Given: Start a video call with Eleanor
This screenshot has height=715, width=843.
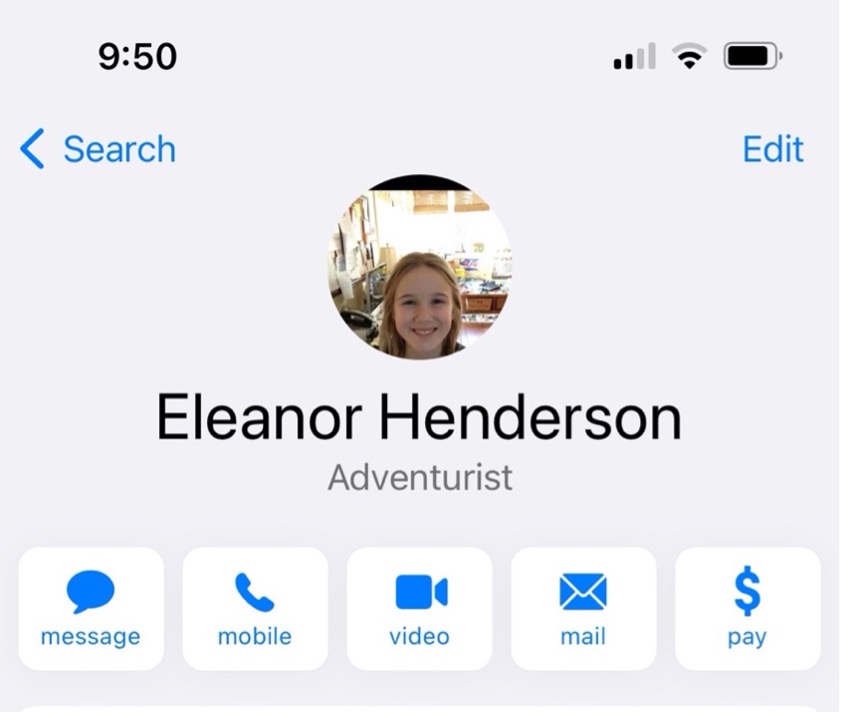Looking at the screenshot, I should (419, 608).
